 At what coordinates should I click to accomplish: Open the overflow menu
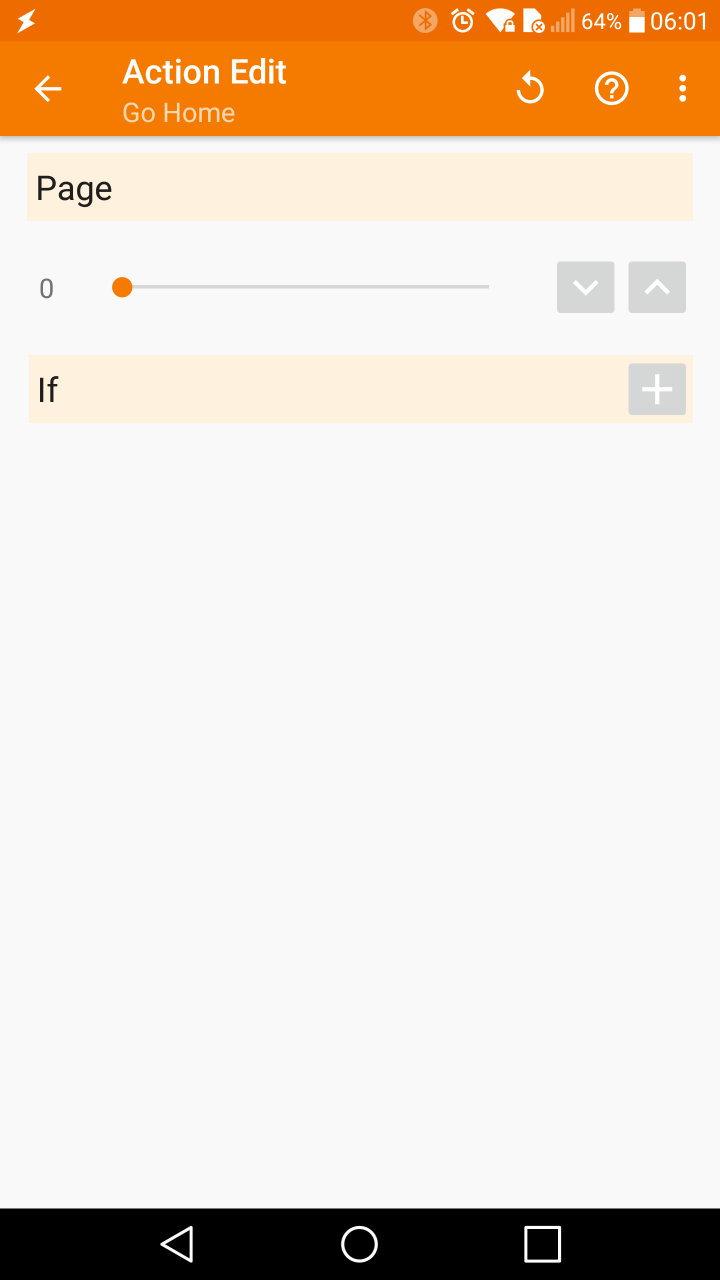tap(682, 89)
